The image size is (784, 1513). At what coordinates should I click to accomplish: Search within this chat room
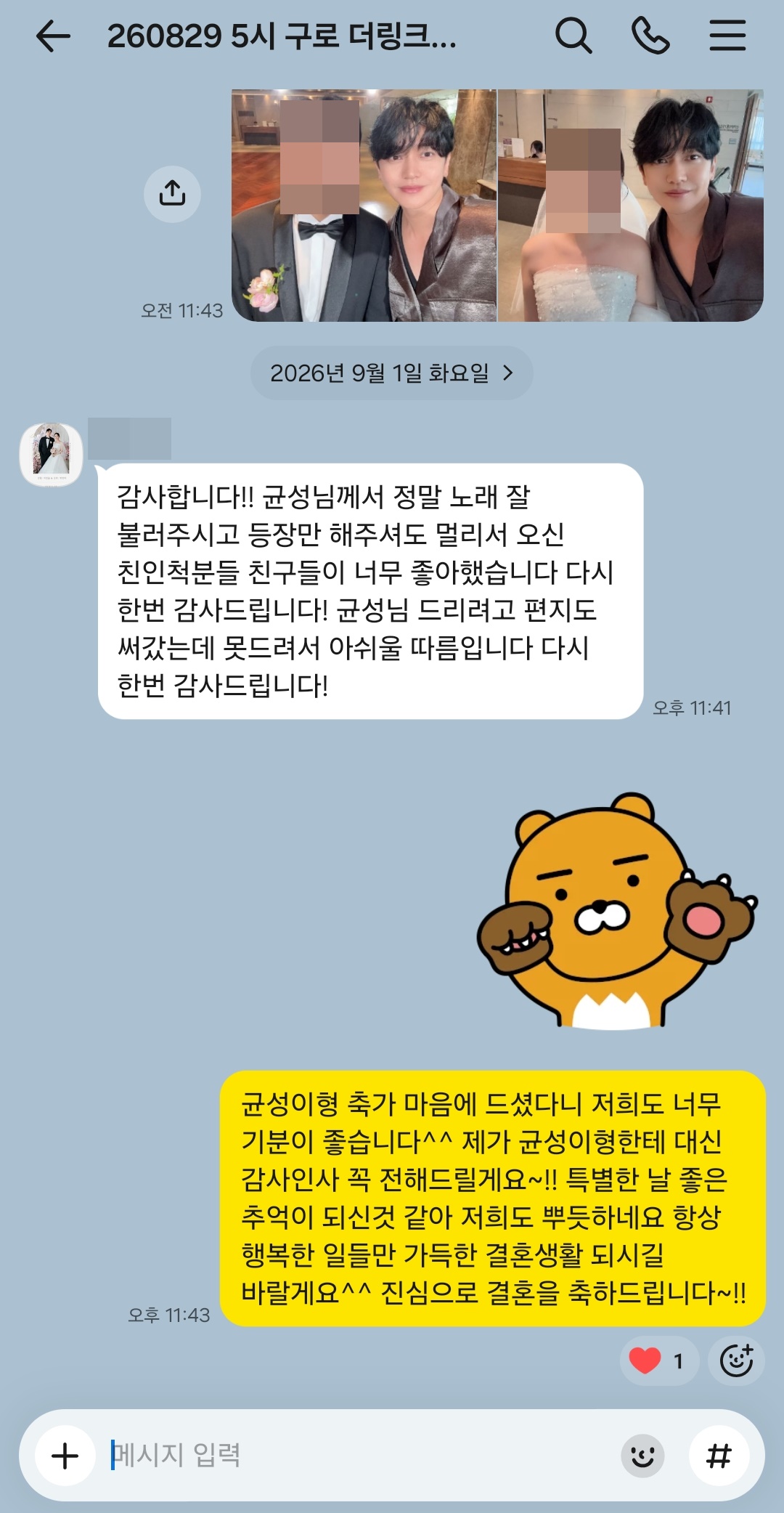click(x=573, y=36)
